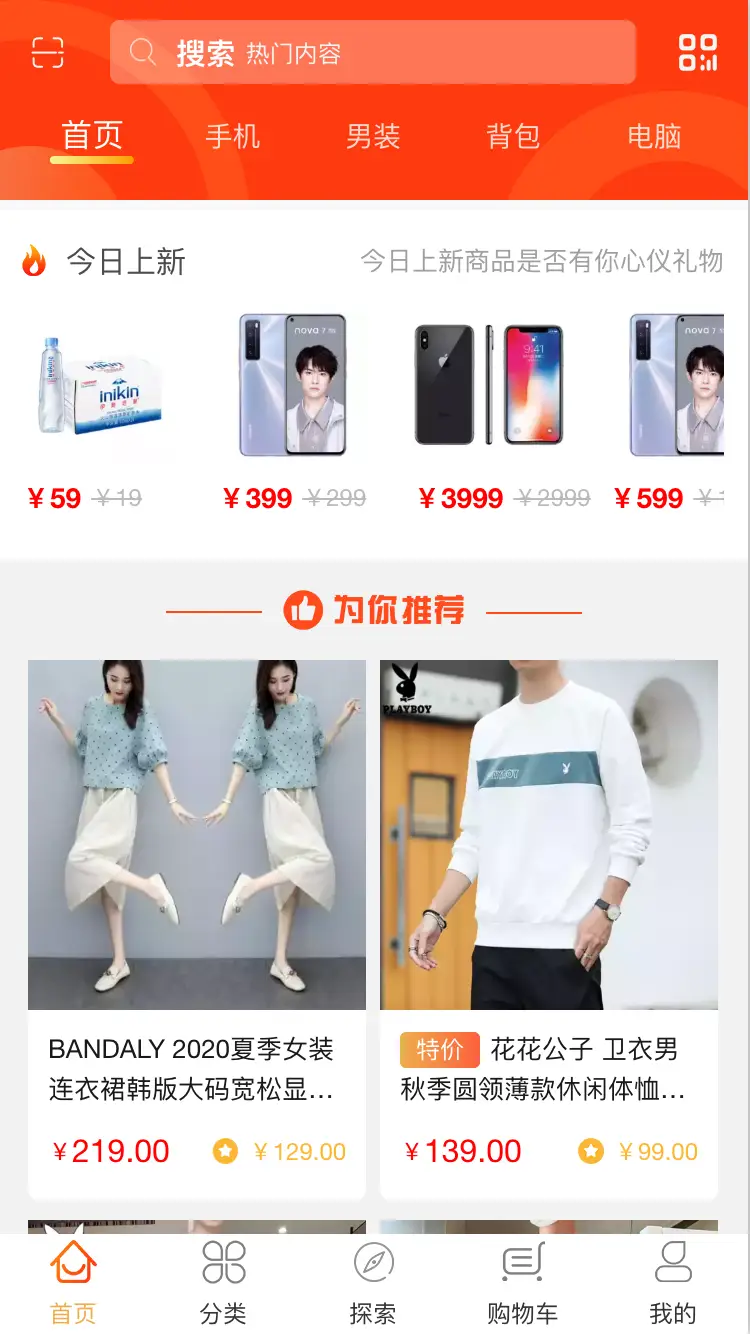The image size is (750, 1334).
Task: View the nova 7 phone priced ¥599
Action: (x=675, y=386)
